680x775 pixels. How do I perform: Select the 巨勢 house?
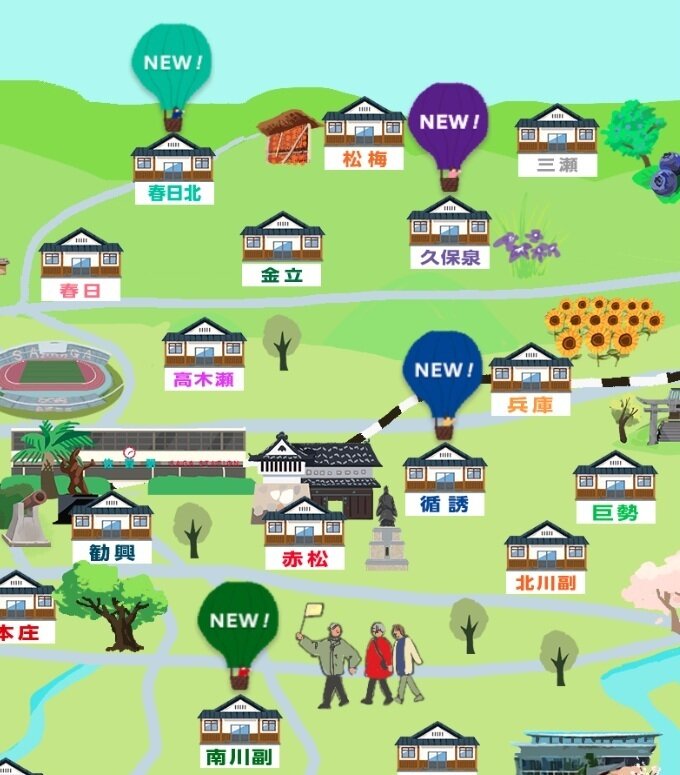615,478
